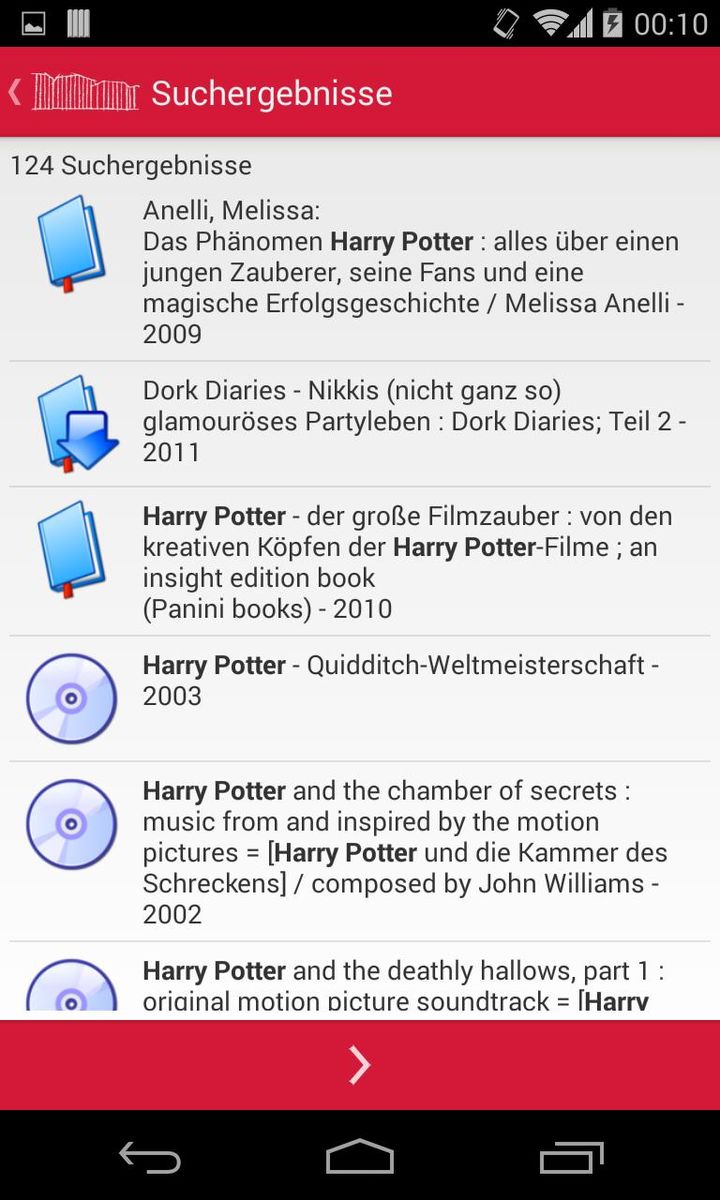Click the CD icon for chamber of secrets soundtrack

click(70, 825)
